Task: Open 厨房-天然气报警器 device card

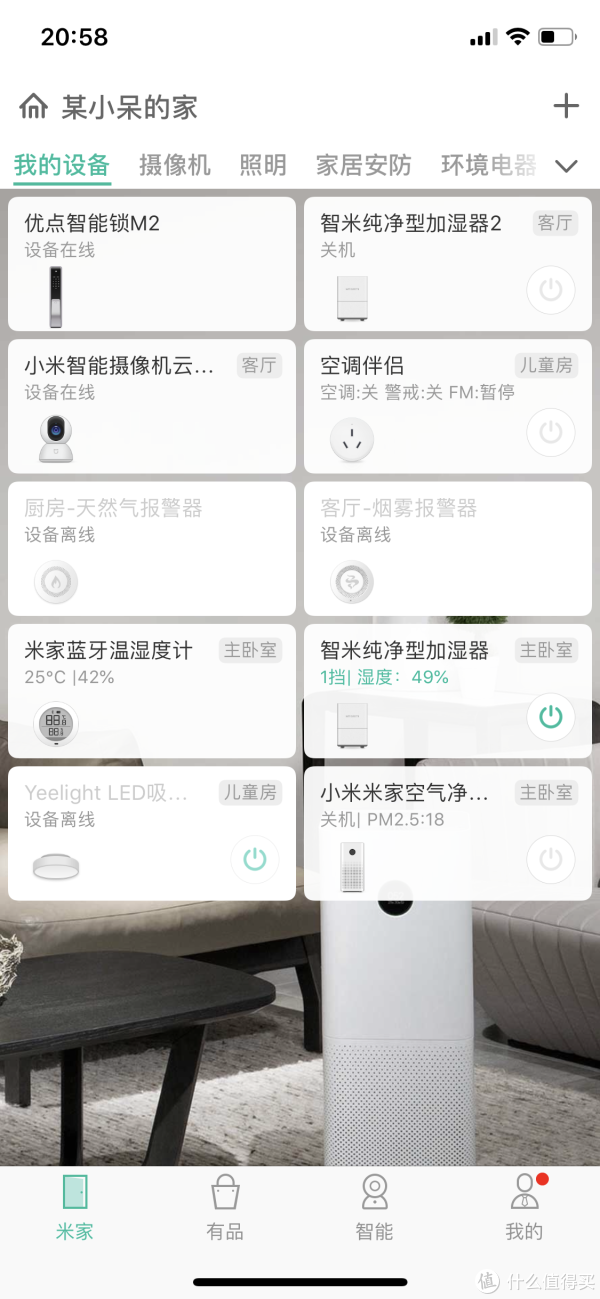Action: [x=152, y=548]
